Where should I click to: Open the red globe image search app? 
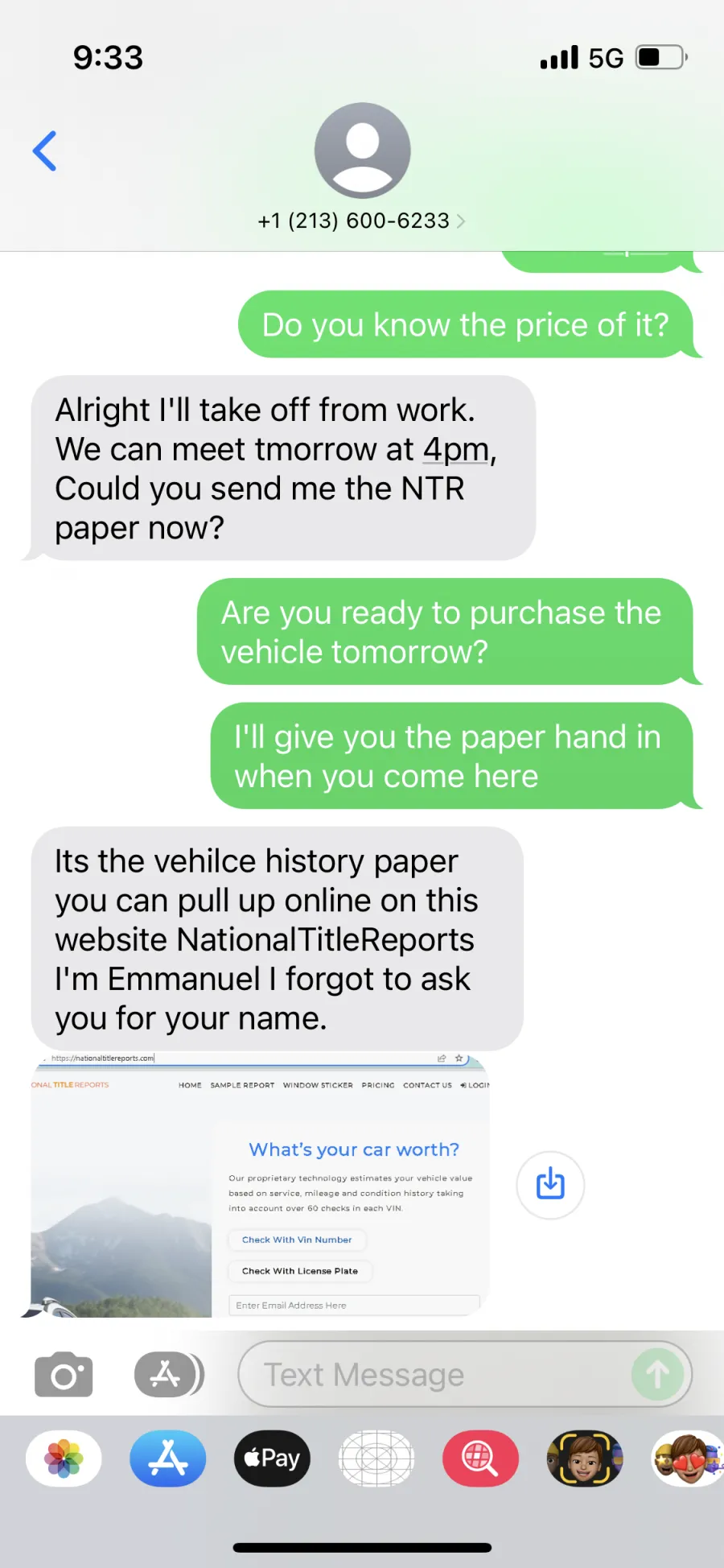tap(480, 1459)
